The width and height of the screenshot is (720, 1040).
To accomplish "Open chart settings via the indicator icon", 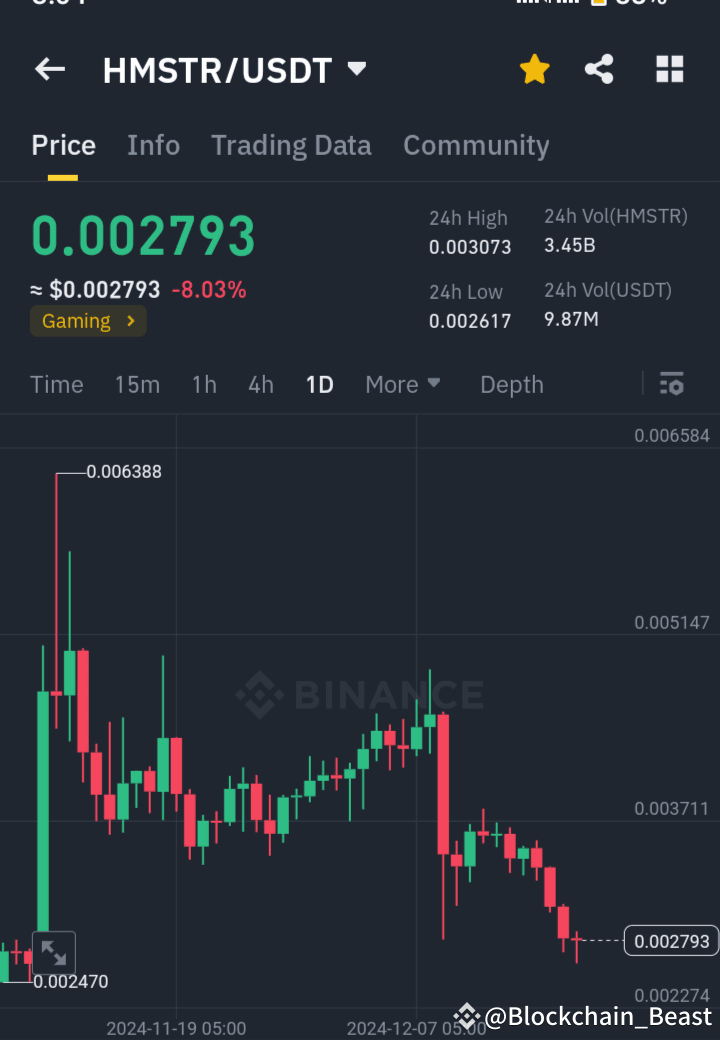I will 672,384.
